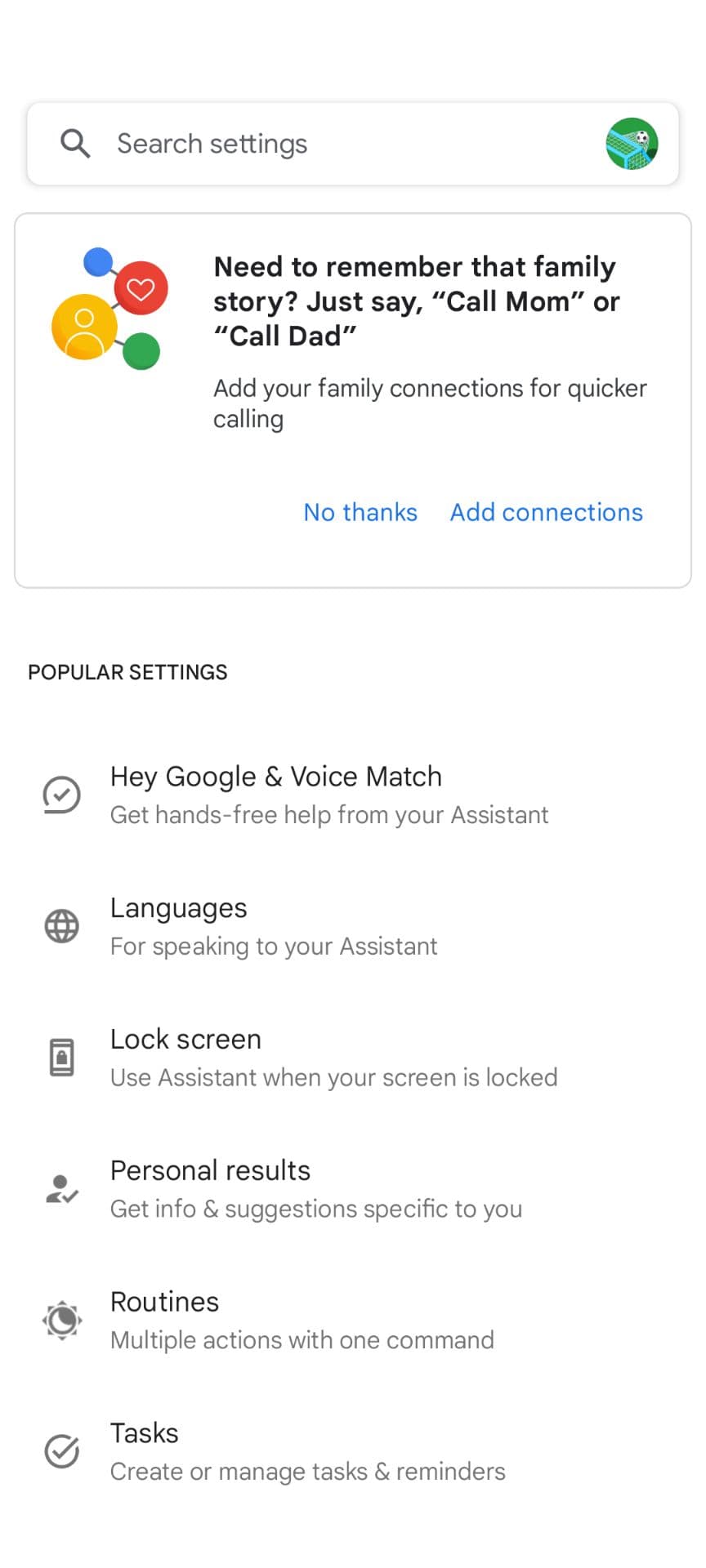Click the Lock screen phone icon
Image resolution: width=706 pixels, height=1568 pixels.
pyautogui.click(x=60, y=1056)
